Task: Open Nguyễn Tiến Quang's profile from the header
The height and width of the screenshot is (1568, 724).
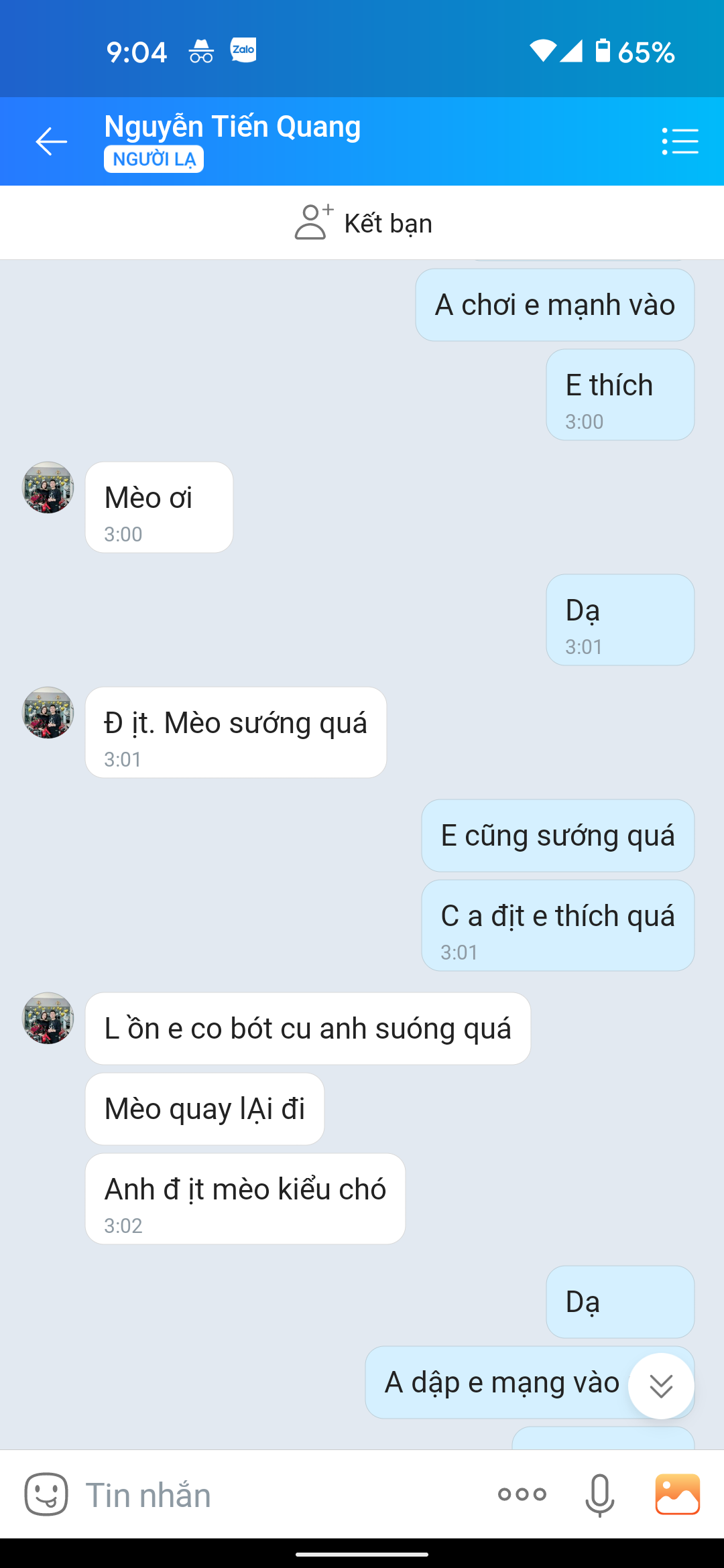Action: point(232,127)
